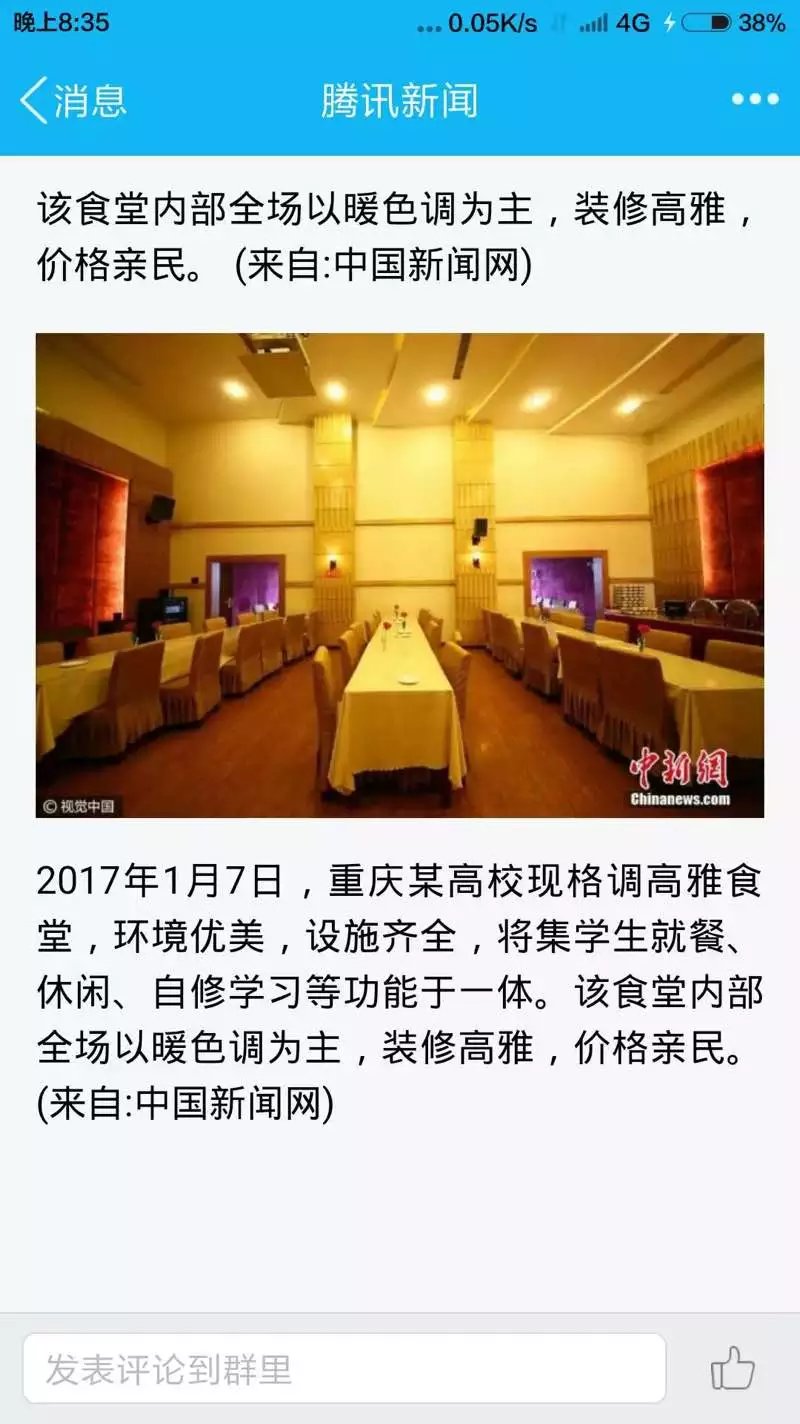The image size is (800, 1424).
Task: Like this news article
Action: (733, 1368)
